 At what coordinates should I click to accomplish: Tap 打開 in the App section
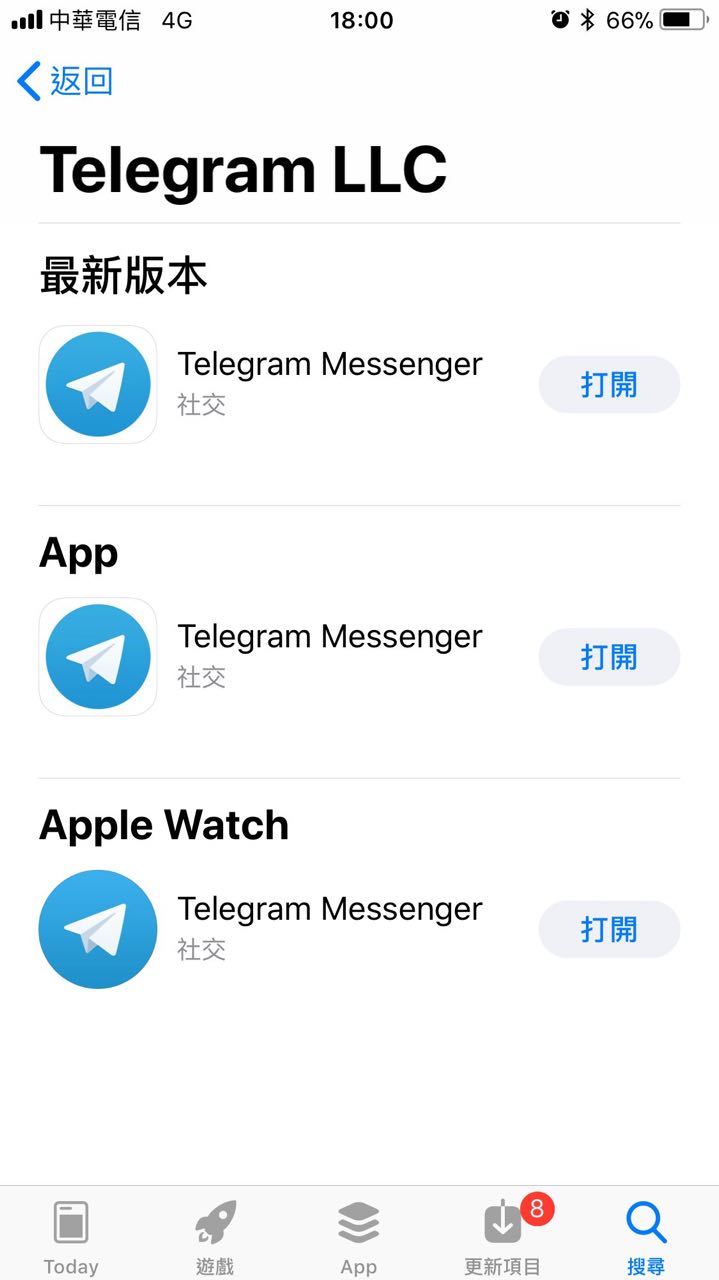point(609,657)
